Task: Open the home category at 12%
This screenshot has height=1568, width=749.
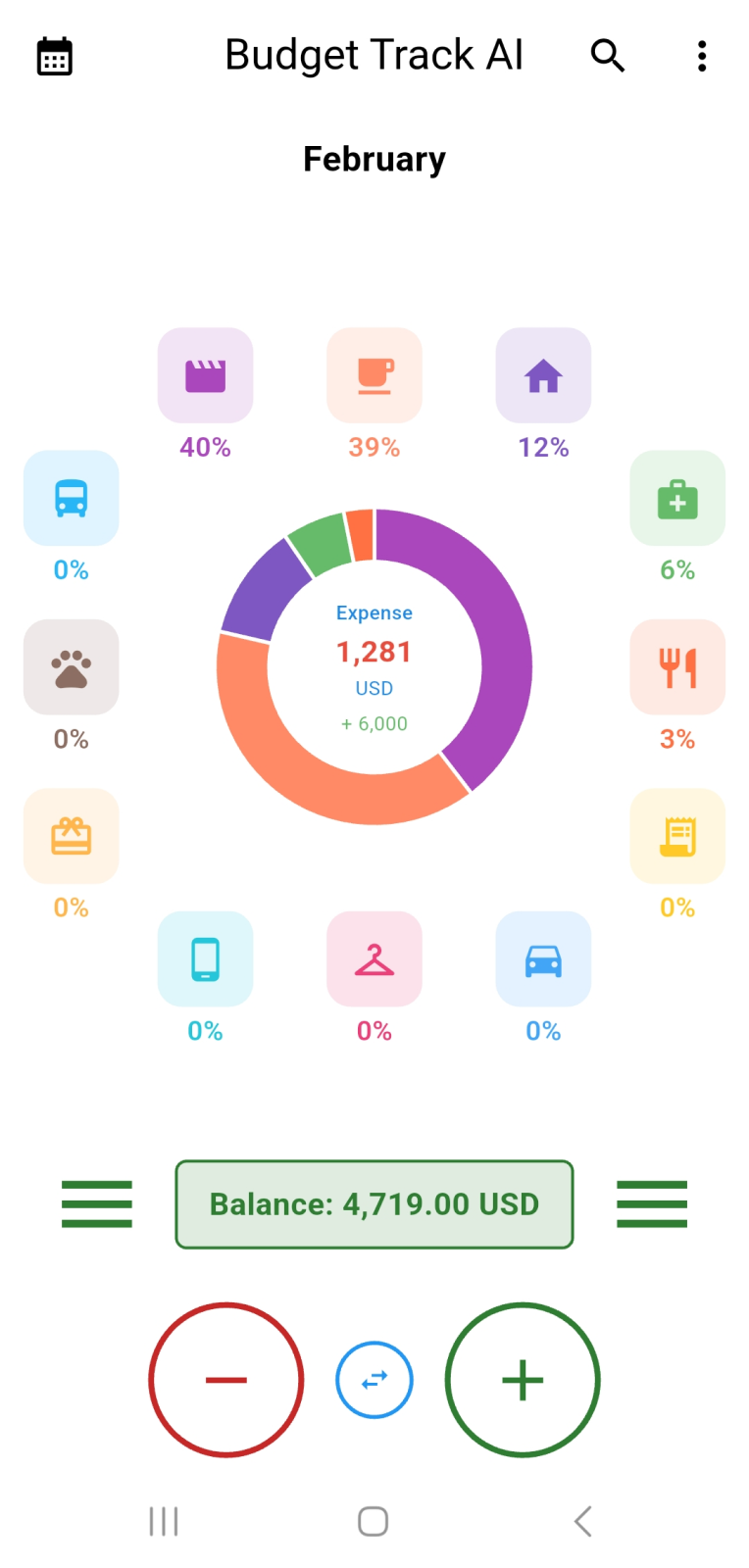Action: (x=543, y=375)
